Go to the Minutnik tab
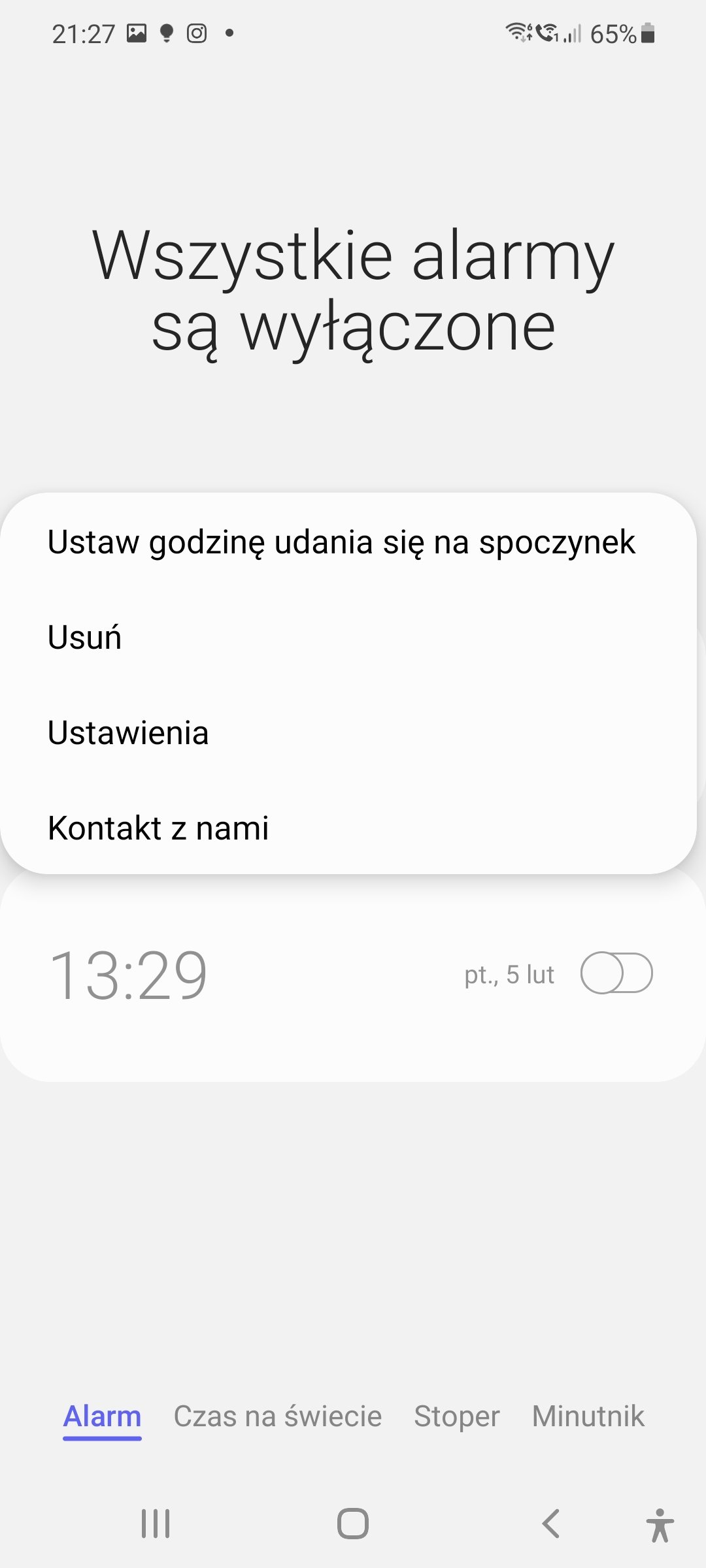The image size is (706, 1568). click(x=588, y=1416)
